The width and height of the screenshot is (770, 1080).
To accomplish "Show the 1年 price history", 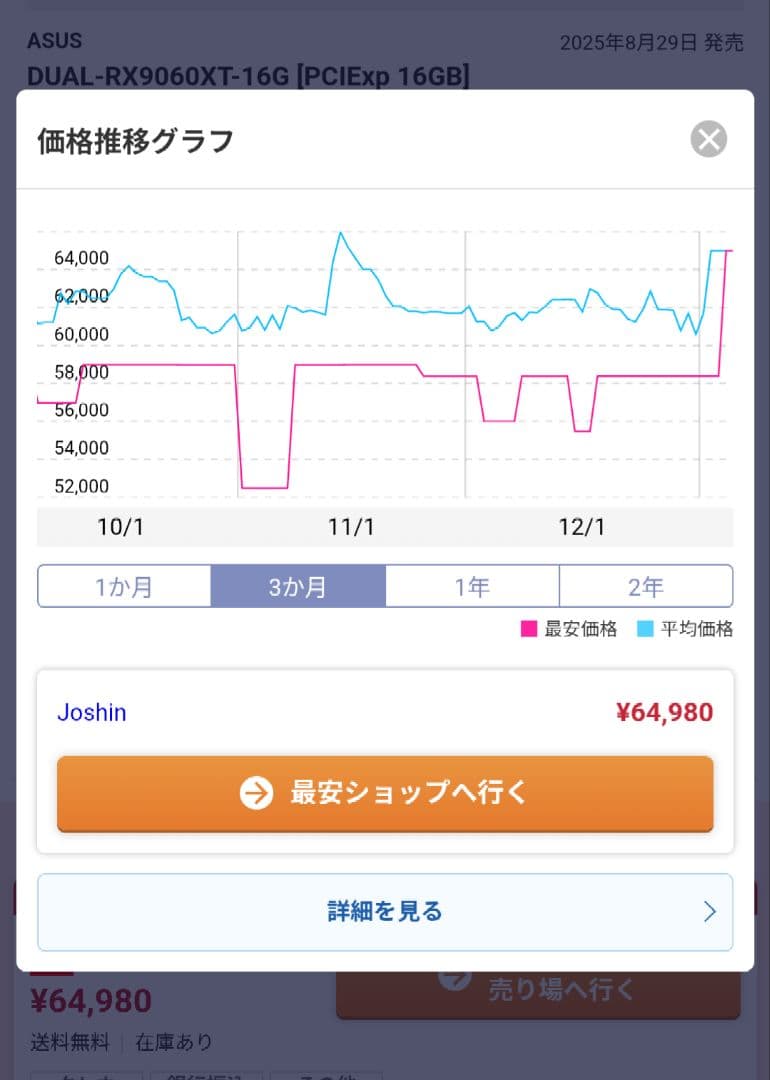I will point(472,586).
